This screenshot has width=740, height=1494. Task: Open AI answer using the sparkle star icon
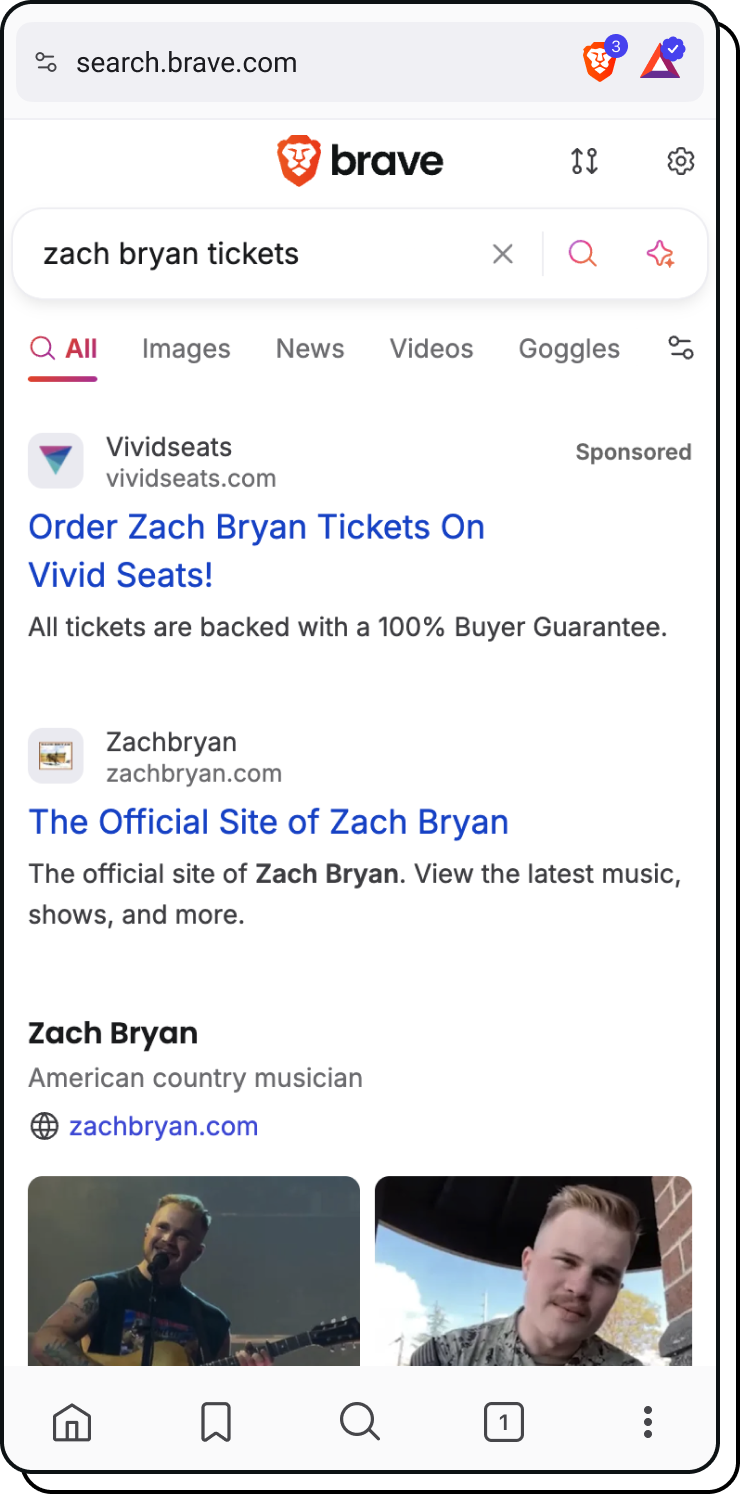coord(660,253)
